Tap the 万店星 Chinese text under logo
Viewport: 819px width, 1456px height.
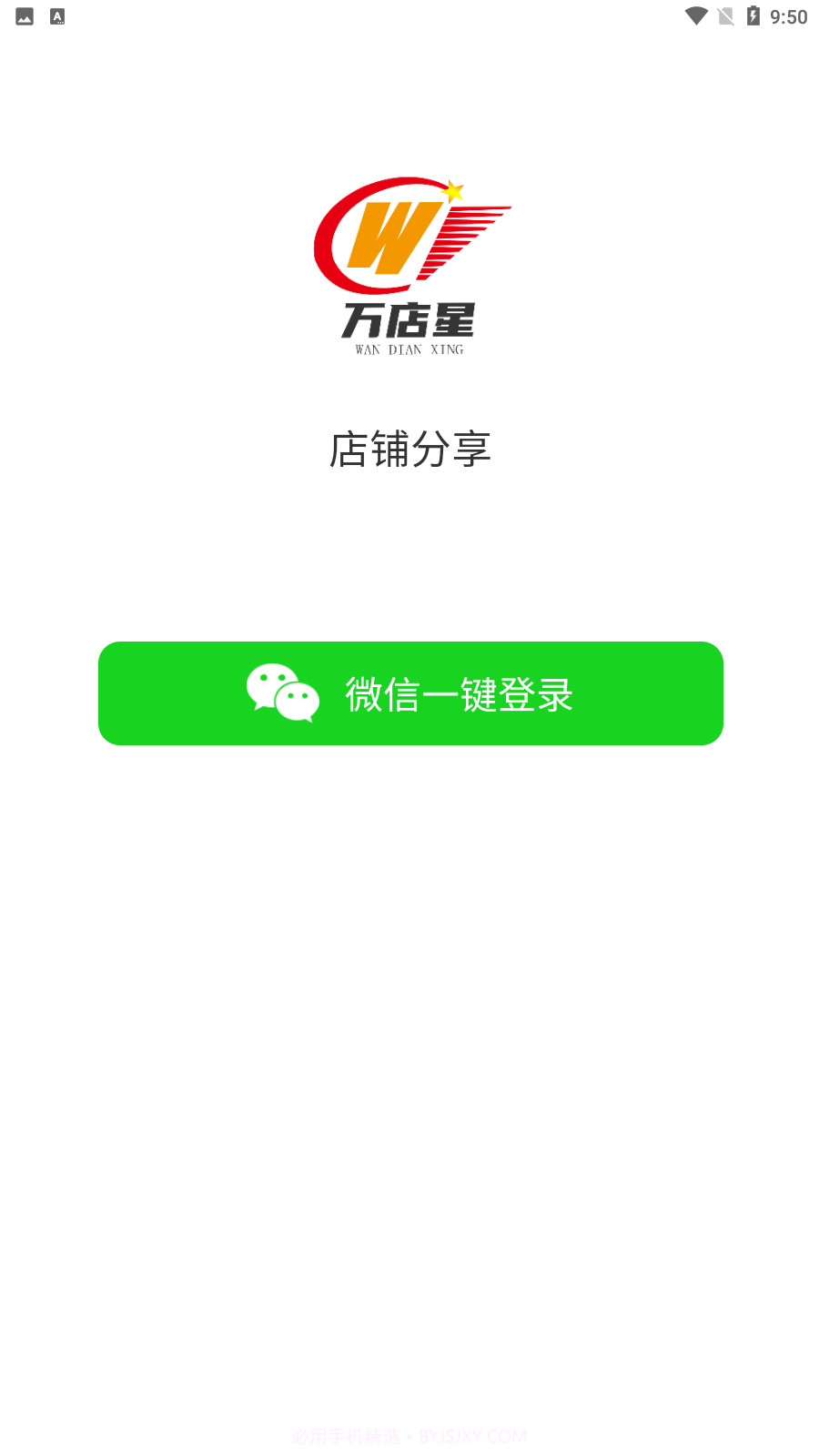[x=409, y=318]
